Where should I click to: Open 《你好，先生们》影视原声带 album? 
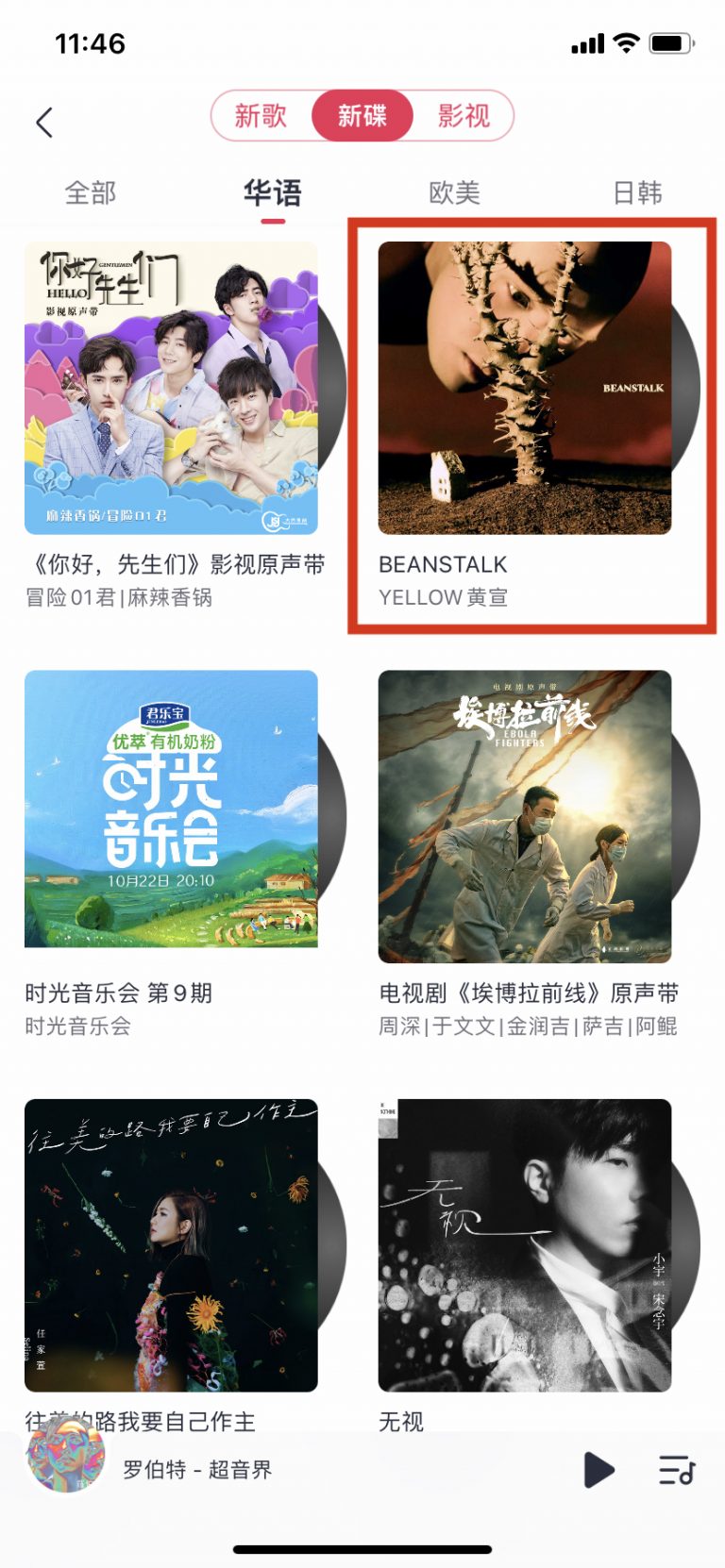pyautogui.click(x=171, y=389)
